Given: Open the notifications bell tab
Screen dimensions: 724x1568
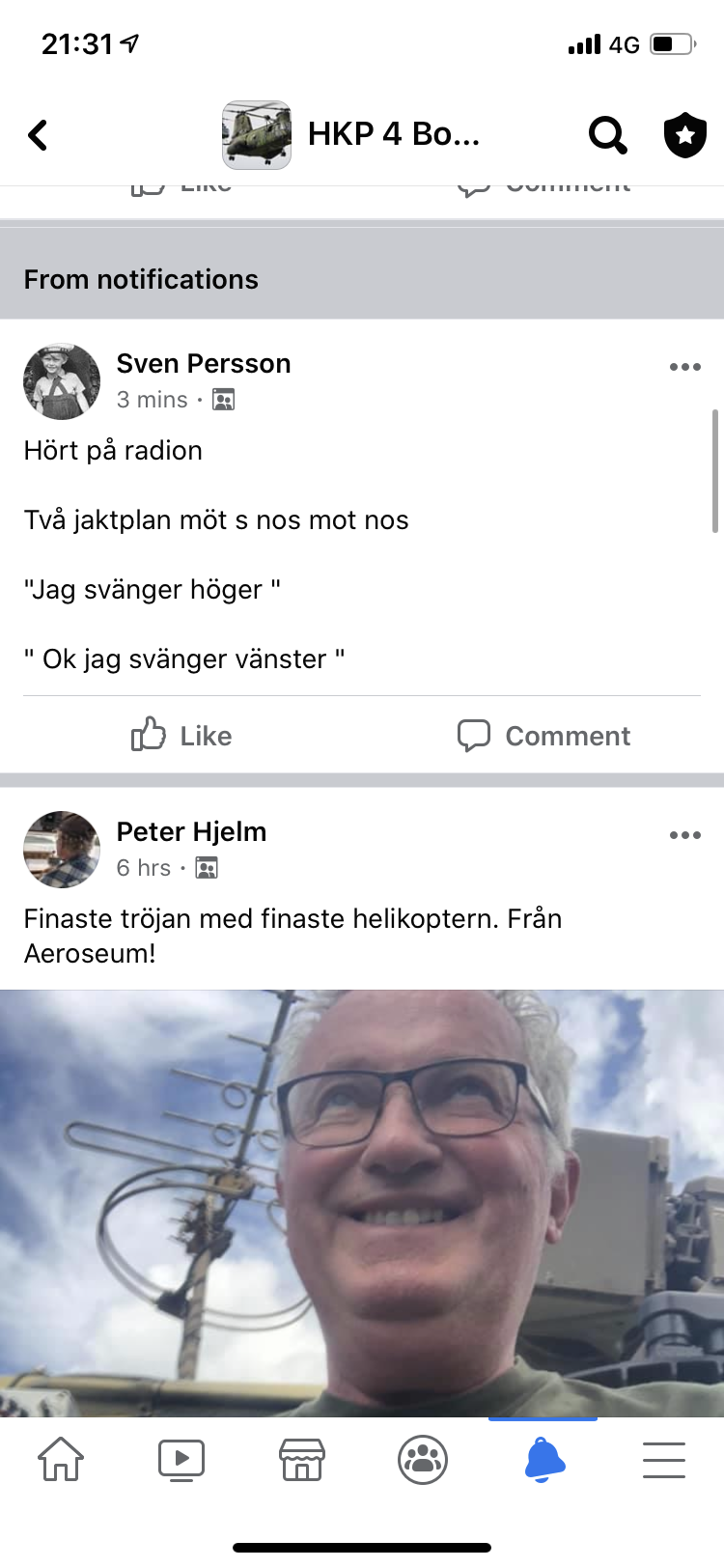Looking at the screenshot, I should [x=544, y=1459].
